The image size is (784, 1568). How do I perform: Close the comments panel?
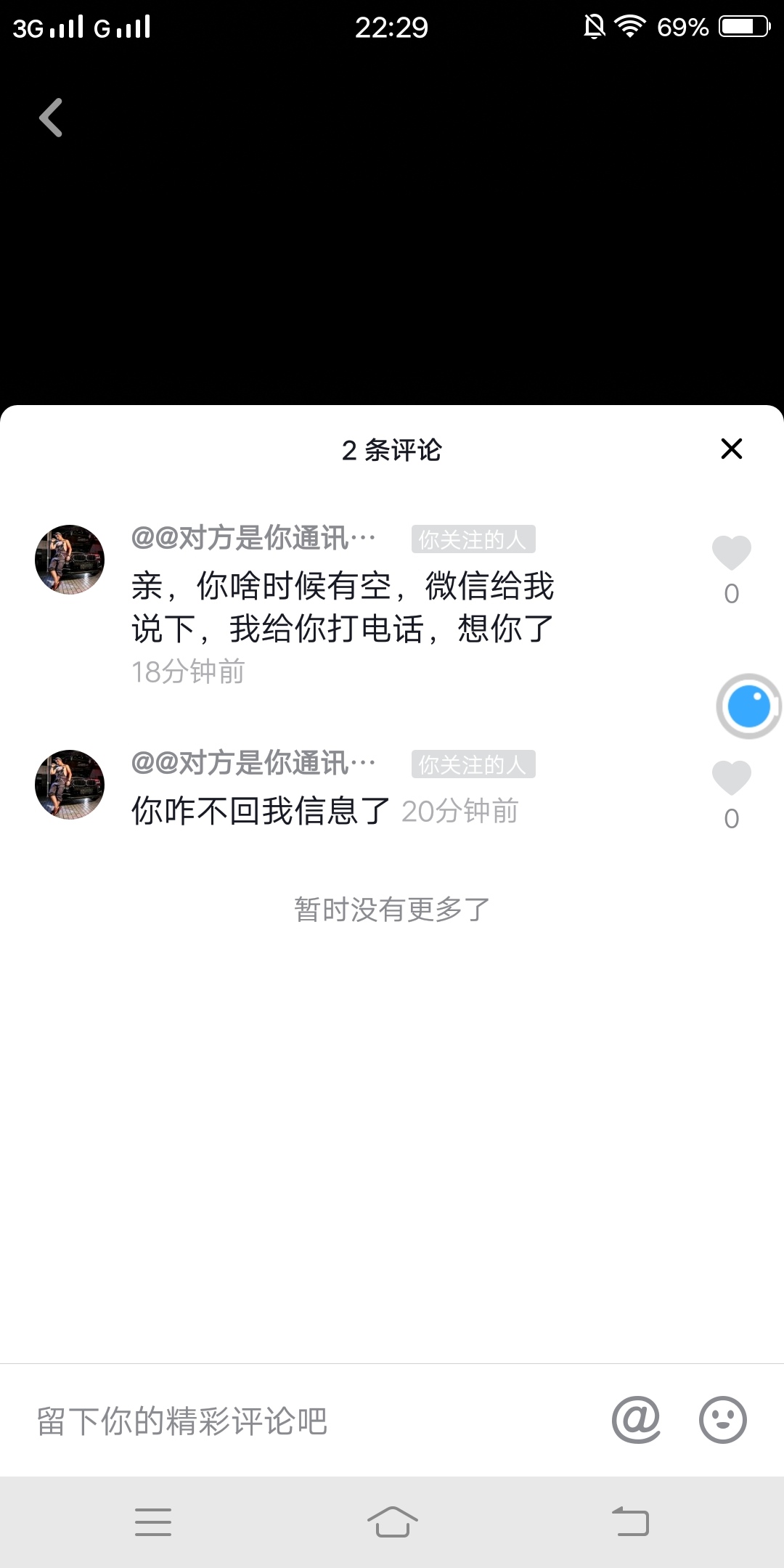731,449
